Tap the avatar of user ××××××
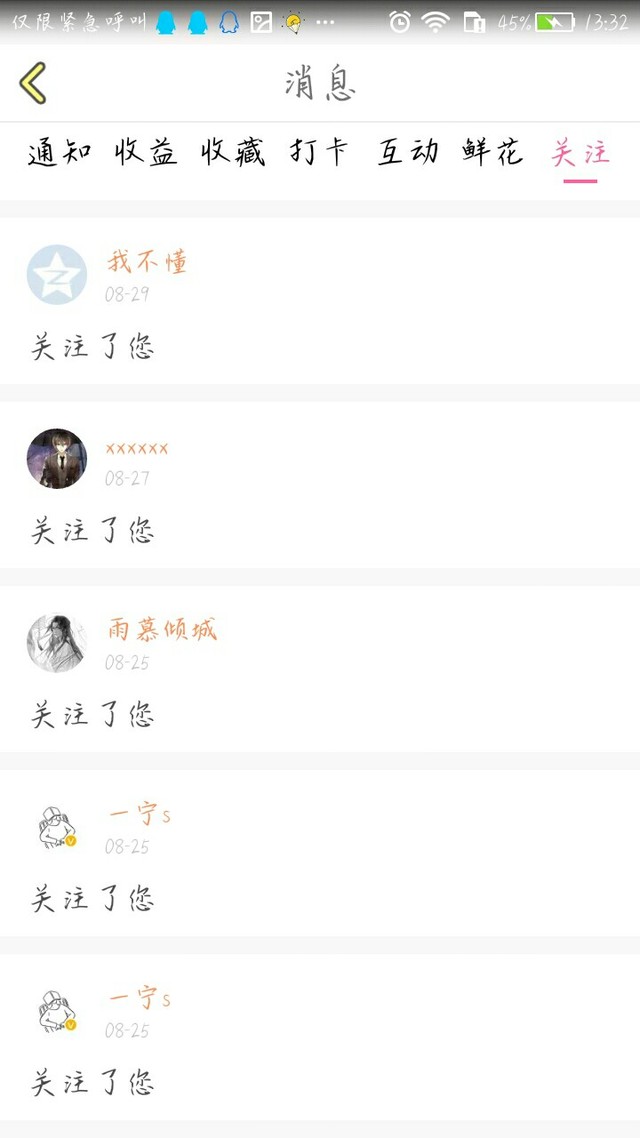The width and height of the screenshot is (640, 1138). coord(57,459)
